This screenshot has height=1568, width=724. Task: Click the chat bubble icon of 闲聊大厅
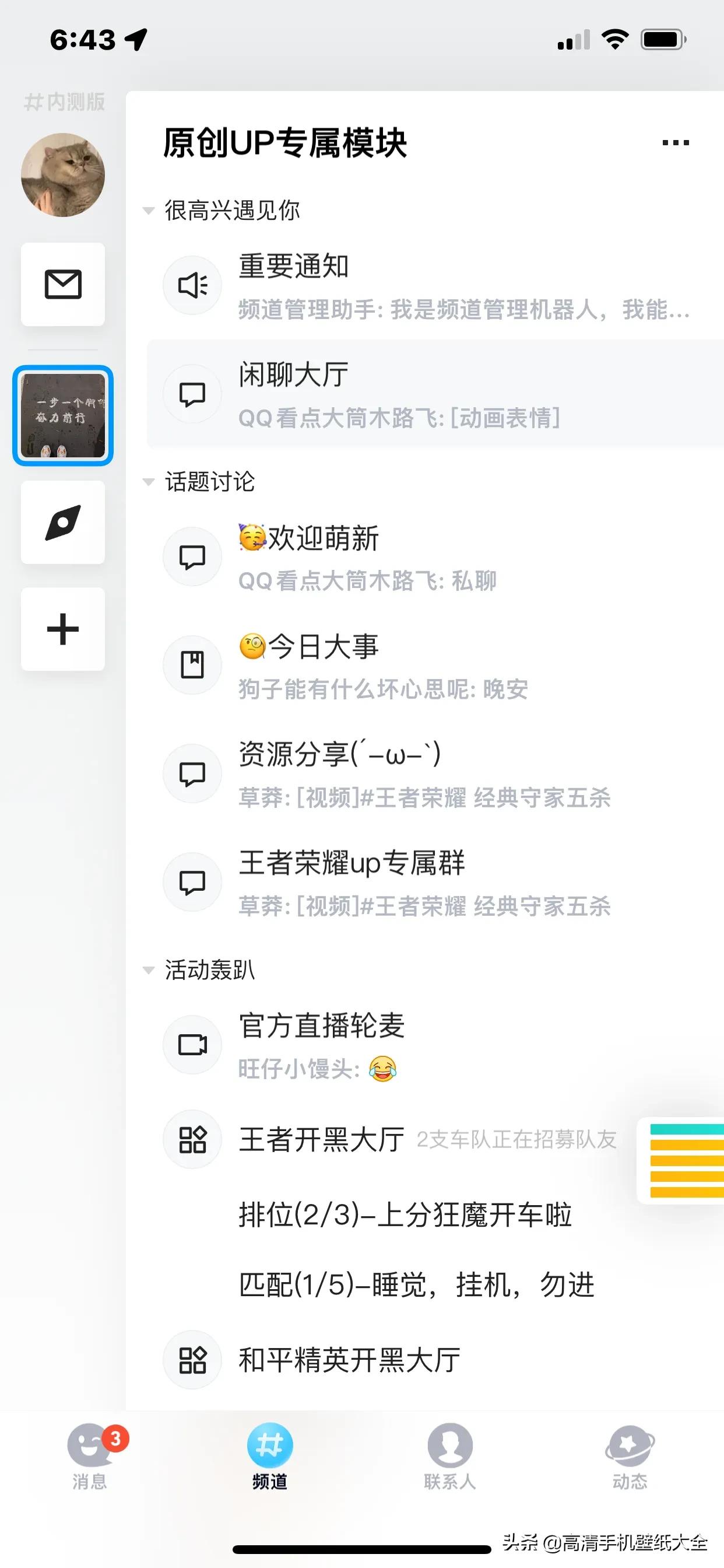[x=192, y=393]
